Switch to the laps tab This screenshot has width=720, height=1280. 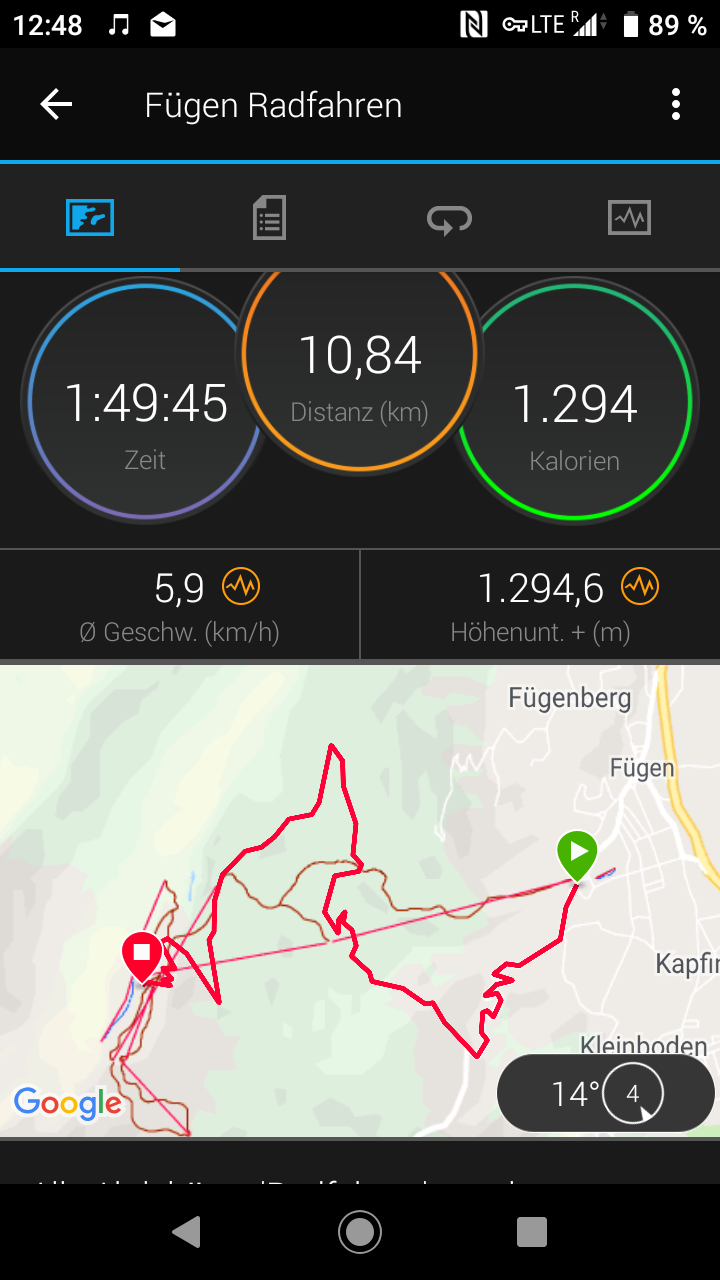pos(449,218)
